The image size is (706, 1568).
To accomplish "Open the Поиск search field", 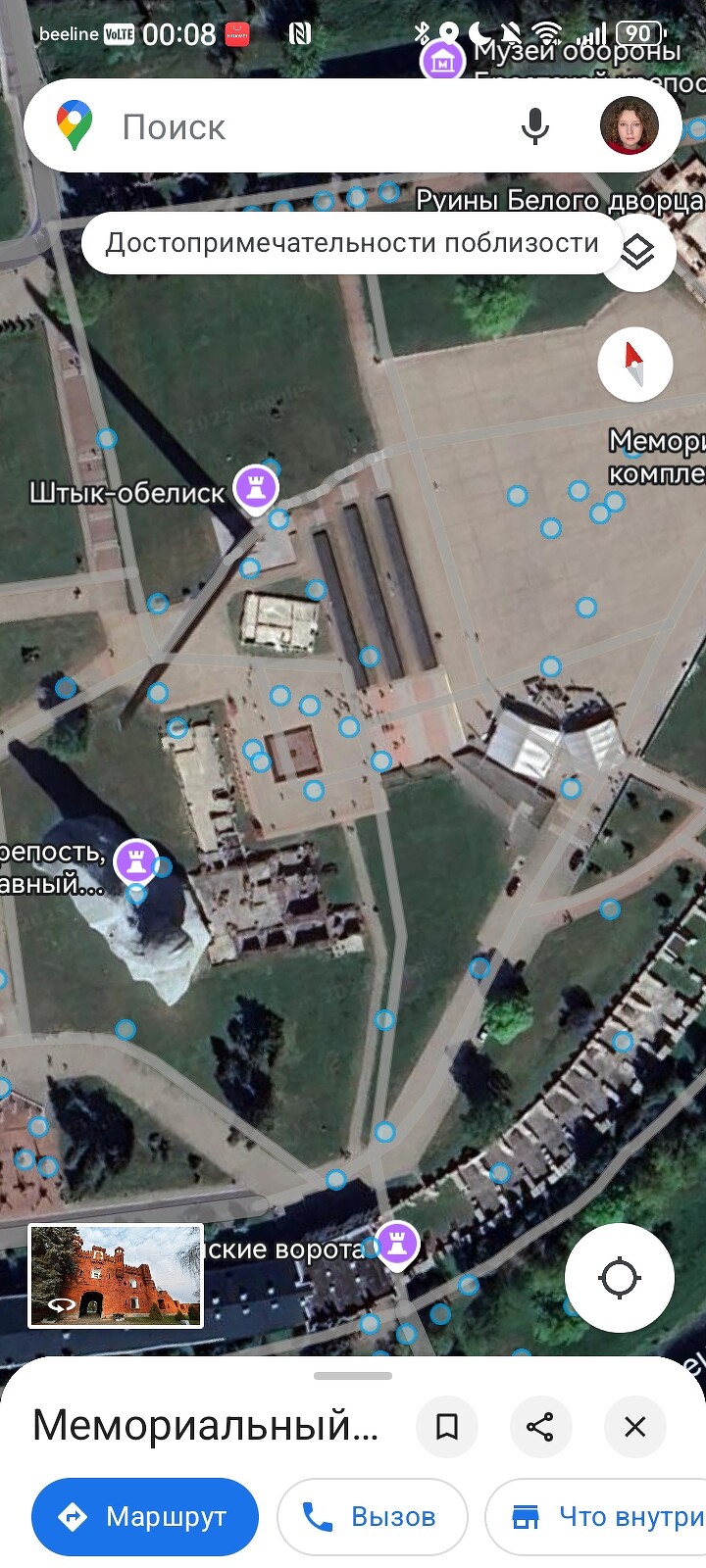I will coord(294,127).
